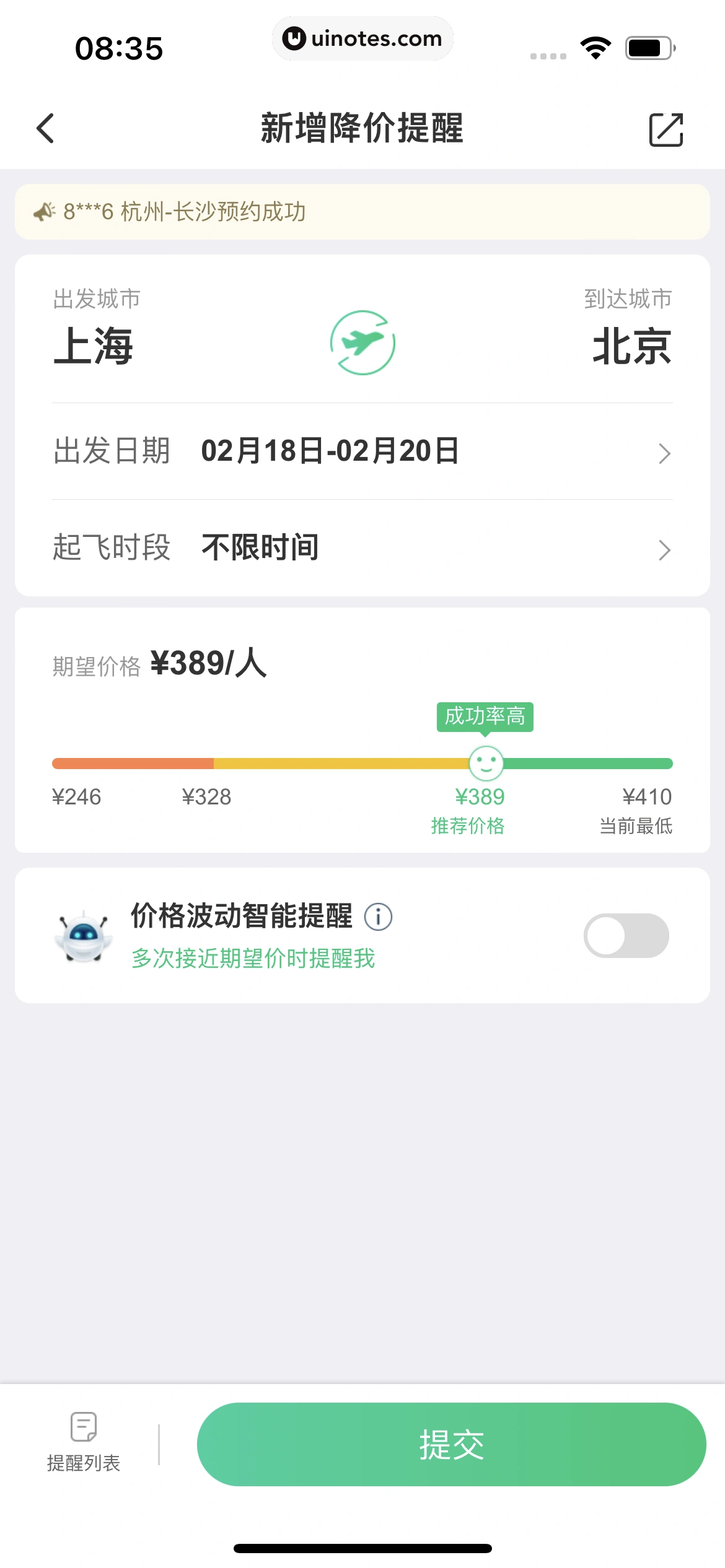This screenshot has height=1568, width=725.
Task: Open 起飞时段 time selection
Action: coord(362,548)
